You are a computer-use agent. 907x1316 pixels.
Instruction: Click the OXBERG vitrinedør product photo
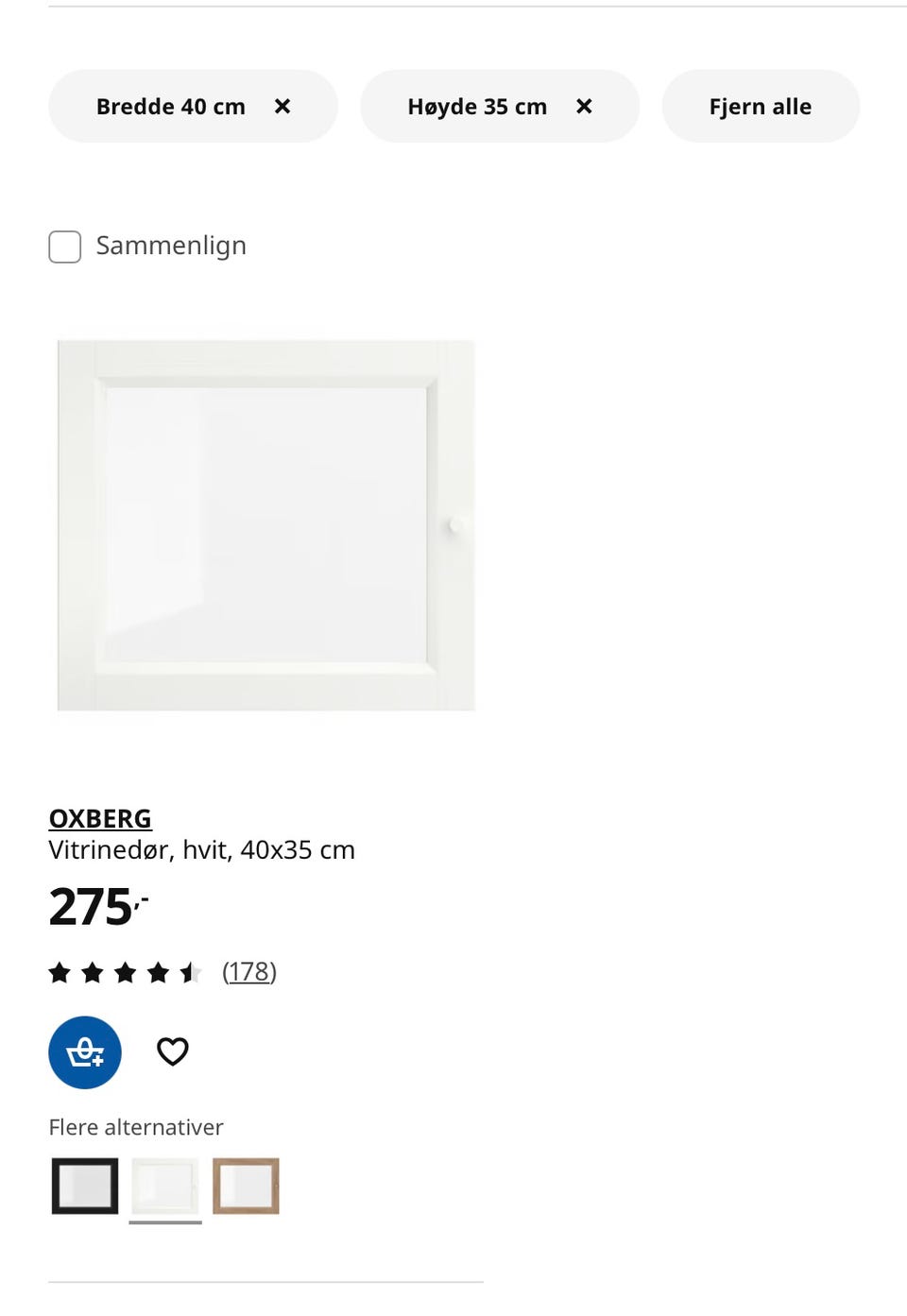pyautogui.click(x=265, y=524)
